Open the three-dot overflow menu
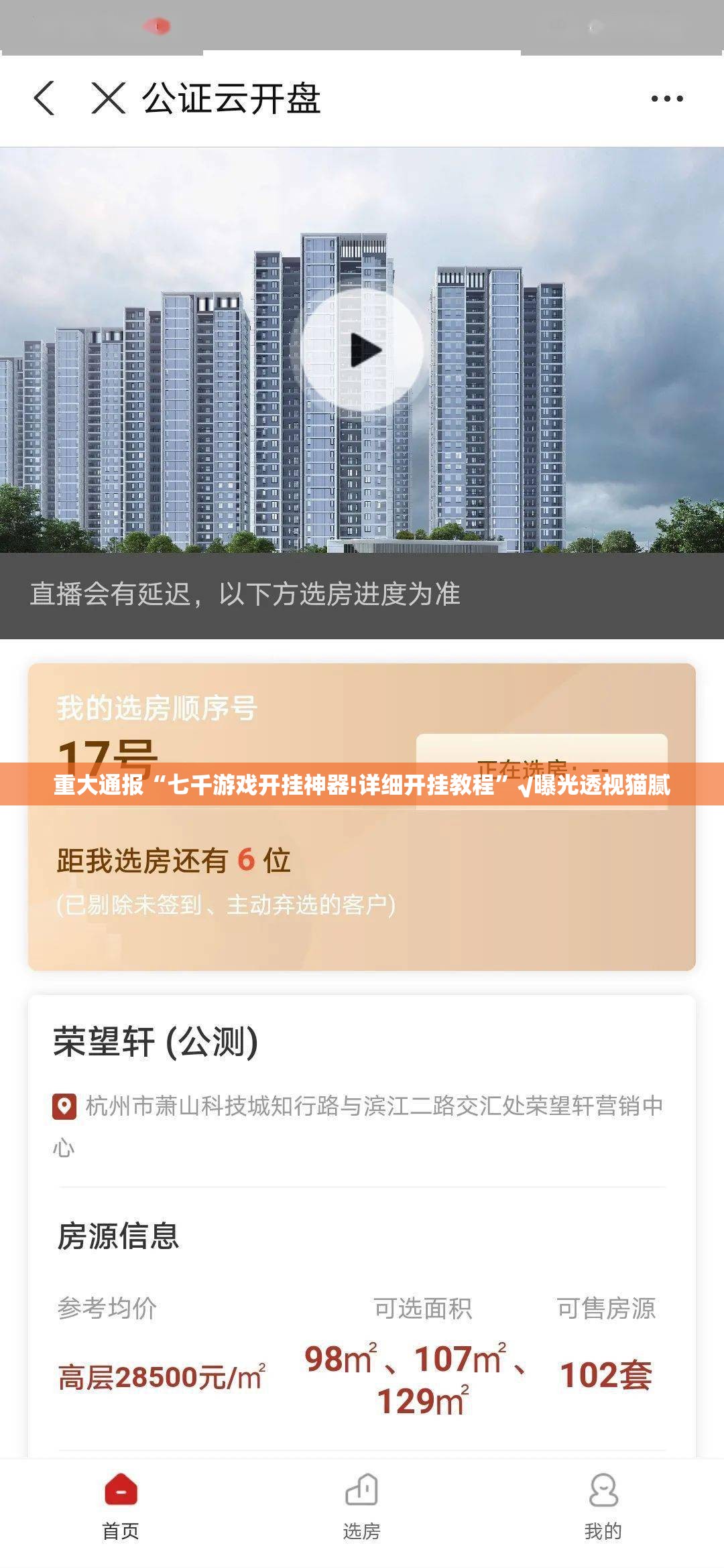The width and height of the screenshot is (724, 1568). 667,99
